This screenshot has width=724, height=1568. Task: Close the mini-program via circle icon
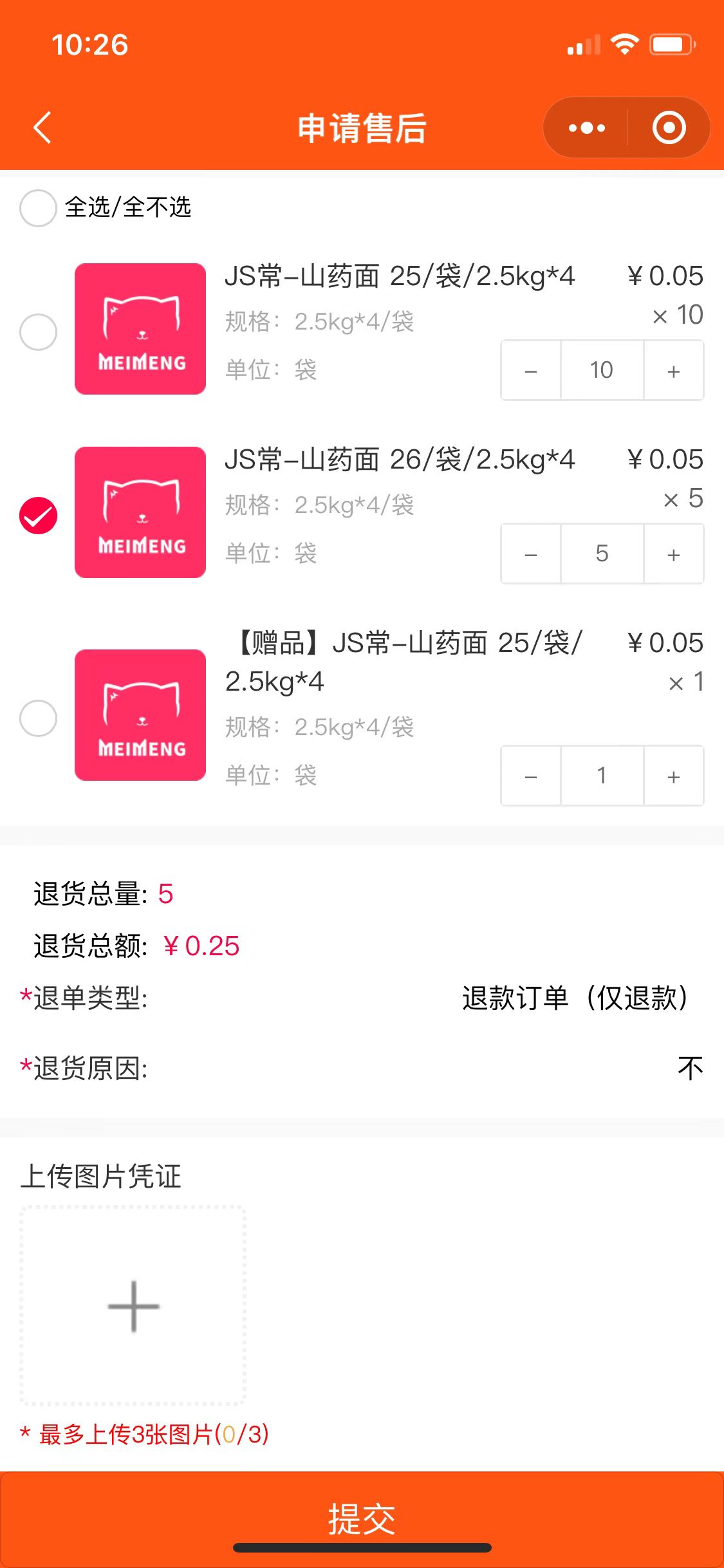tap(669, 128)
